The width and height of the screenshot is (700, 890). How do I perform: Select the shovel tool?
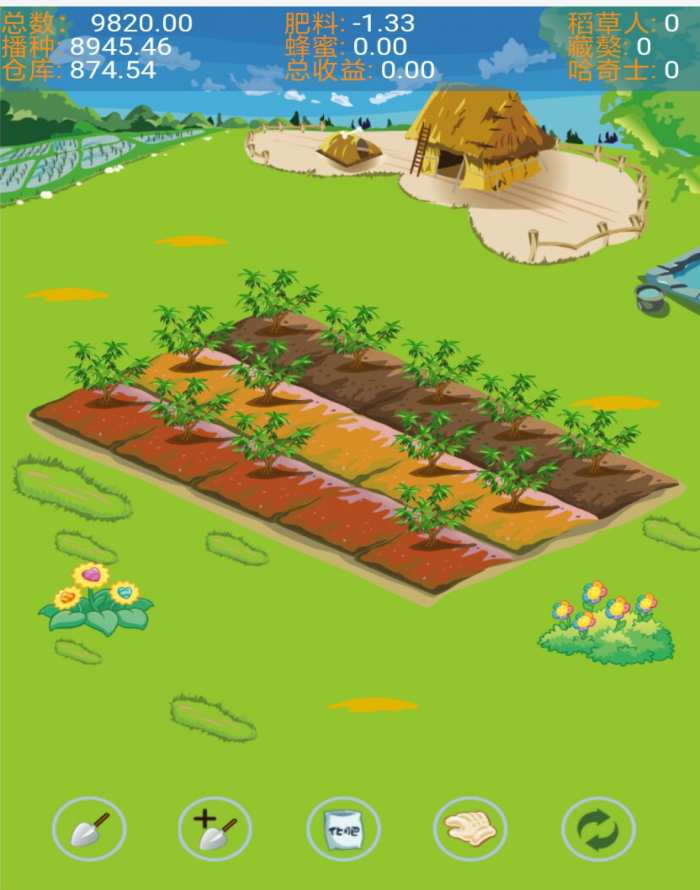89,829
